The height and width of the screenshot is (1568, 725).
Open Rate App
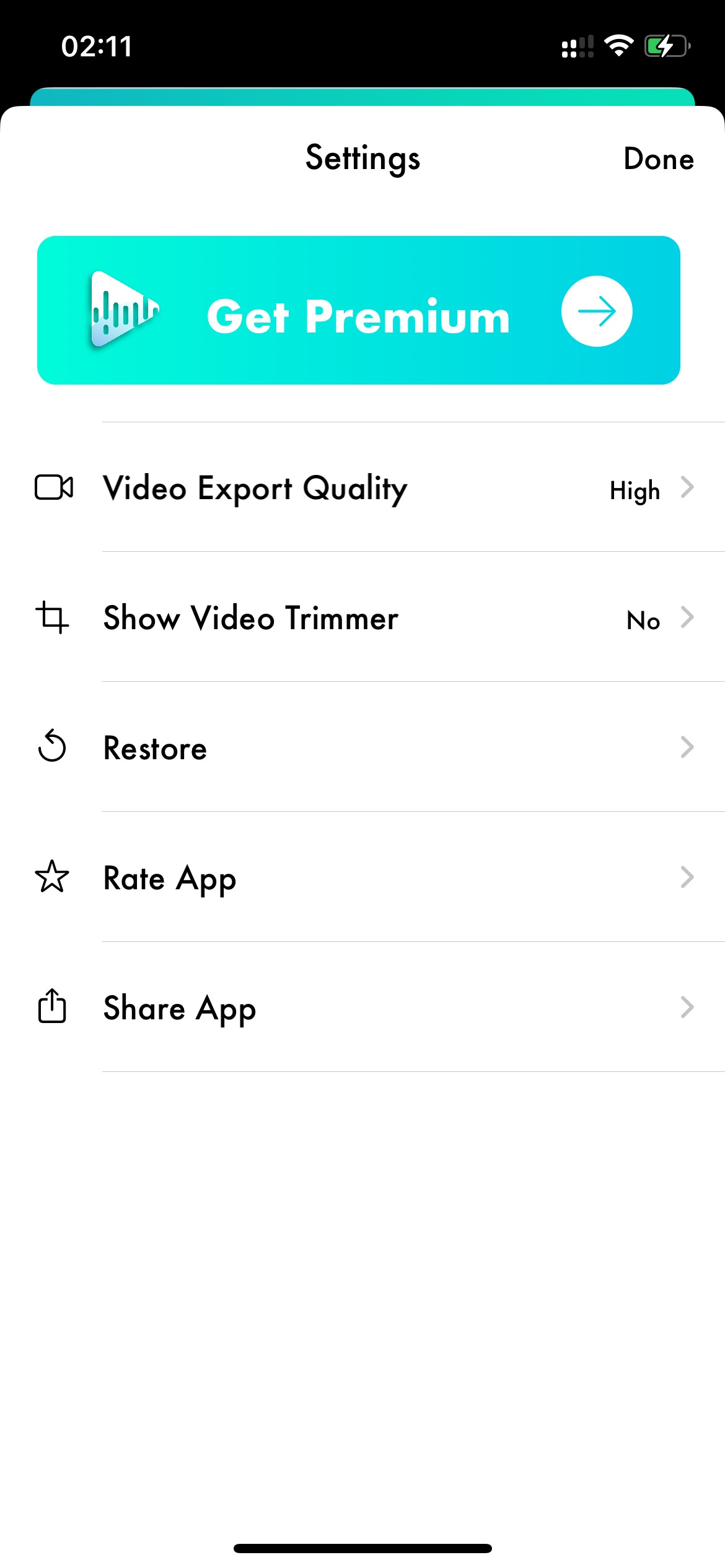click(362, 878)
